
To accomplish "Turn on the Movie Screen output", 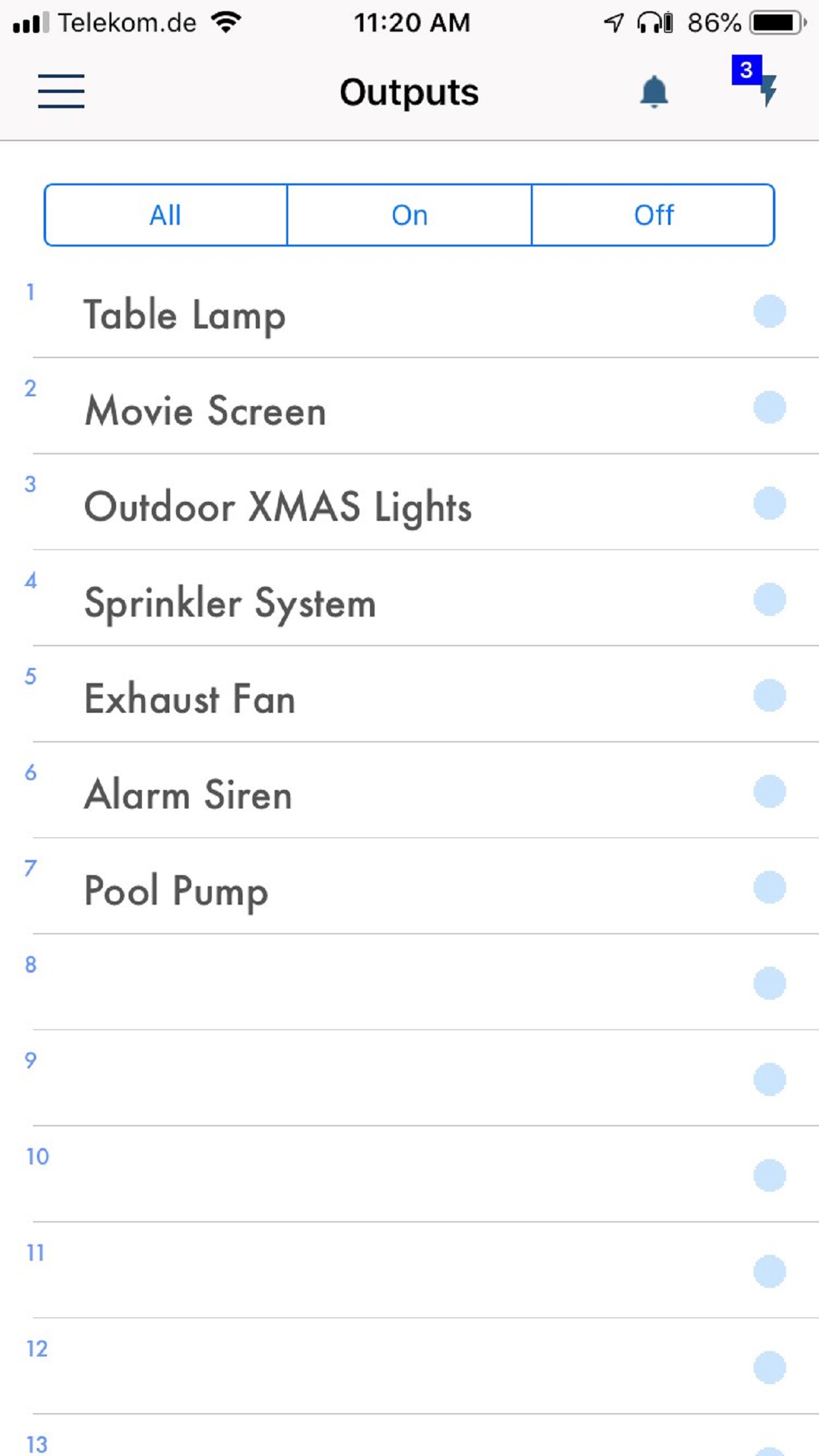I will pyautogui.click(x=770, y=407).
